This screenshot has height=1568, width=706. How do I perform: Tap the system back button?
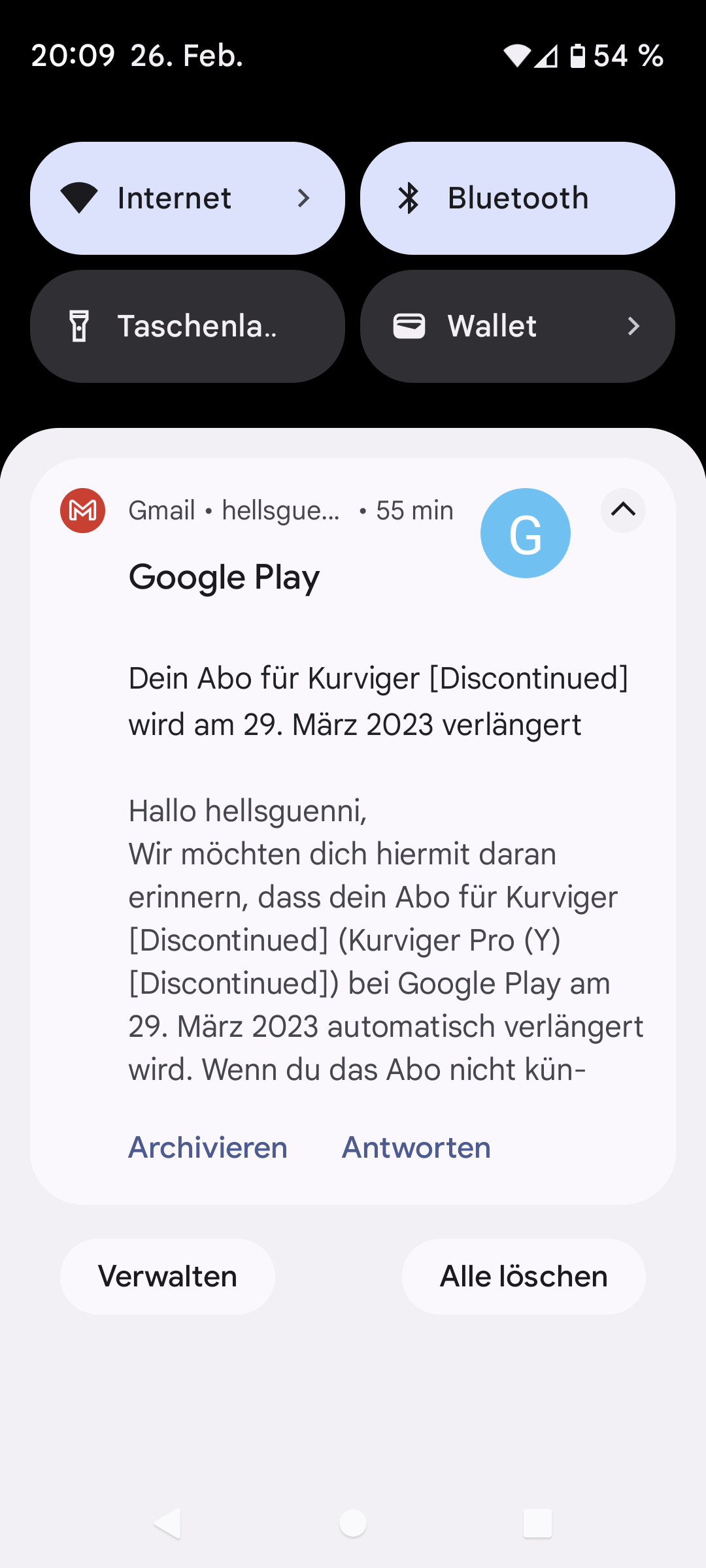click(x=167, y=1524)
